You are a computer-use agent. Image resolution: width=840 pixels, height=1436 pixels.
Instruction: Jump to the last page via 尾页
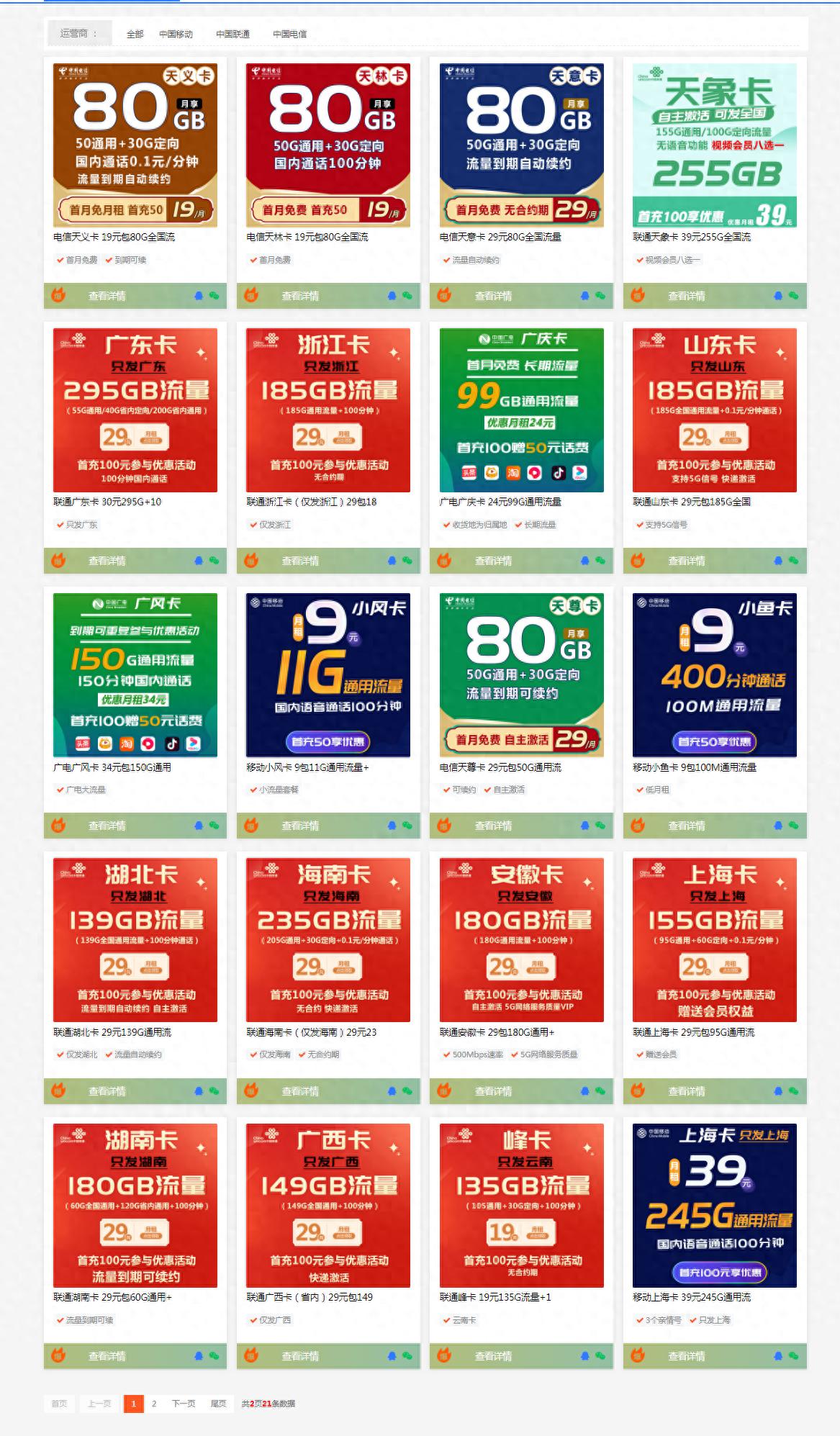[x=218, y=1404]
